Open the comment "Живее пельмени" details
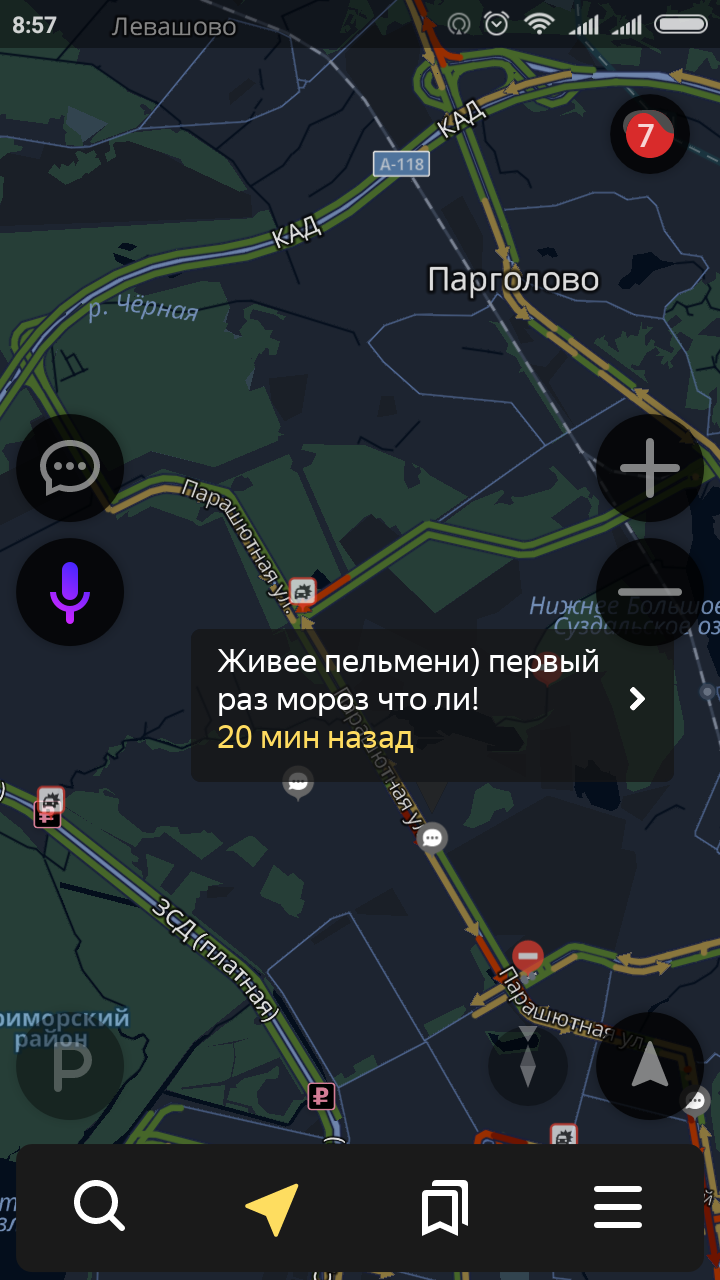The image size is (720, 1280). 432,698
